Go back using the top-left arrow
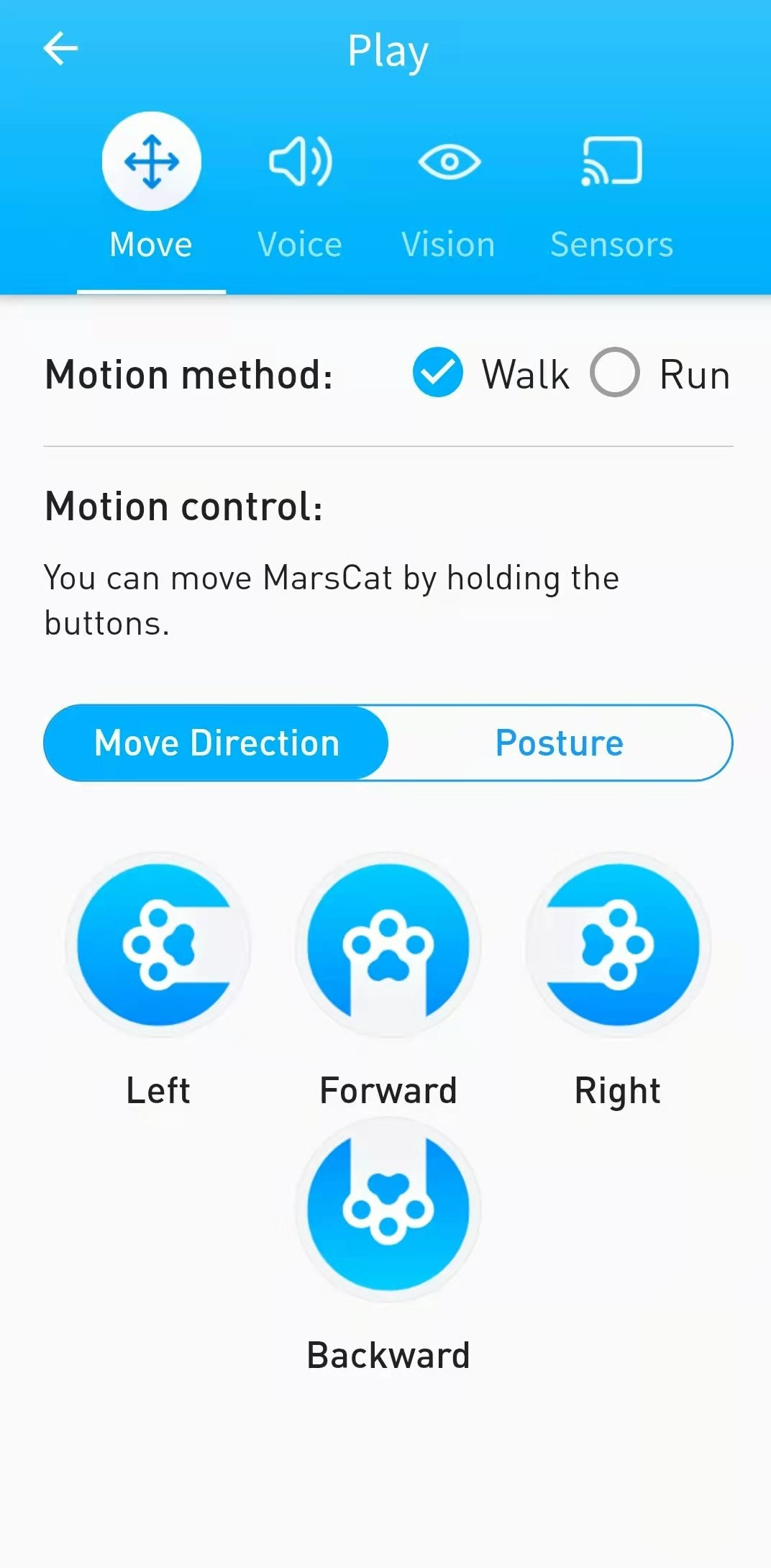This screenshot has height=1568, width=771. coord(60,49)
